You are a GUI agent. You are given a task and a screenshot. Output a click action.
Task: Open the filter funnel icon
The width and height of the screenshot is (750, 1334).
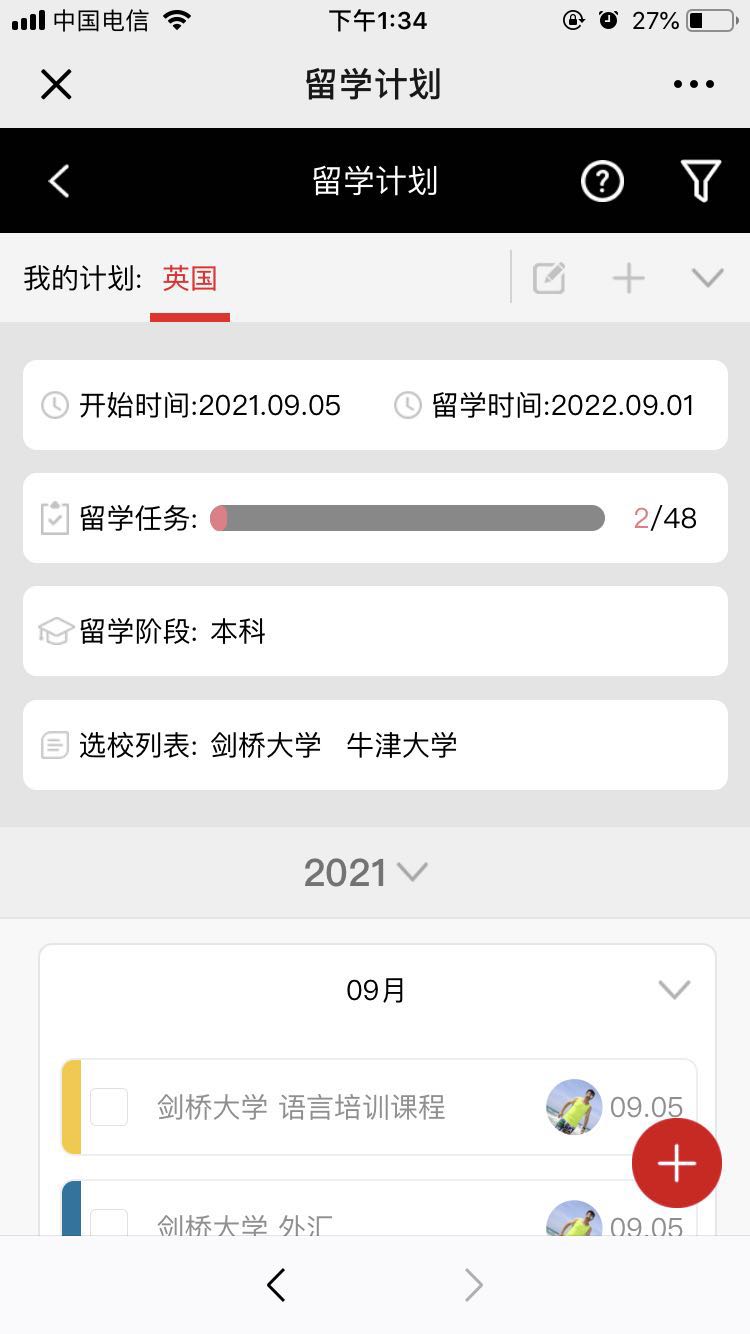700,181
